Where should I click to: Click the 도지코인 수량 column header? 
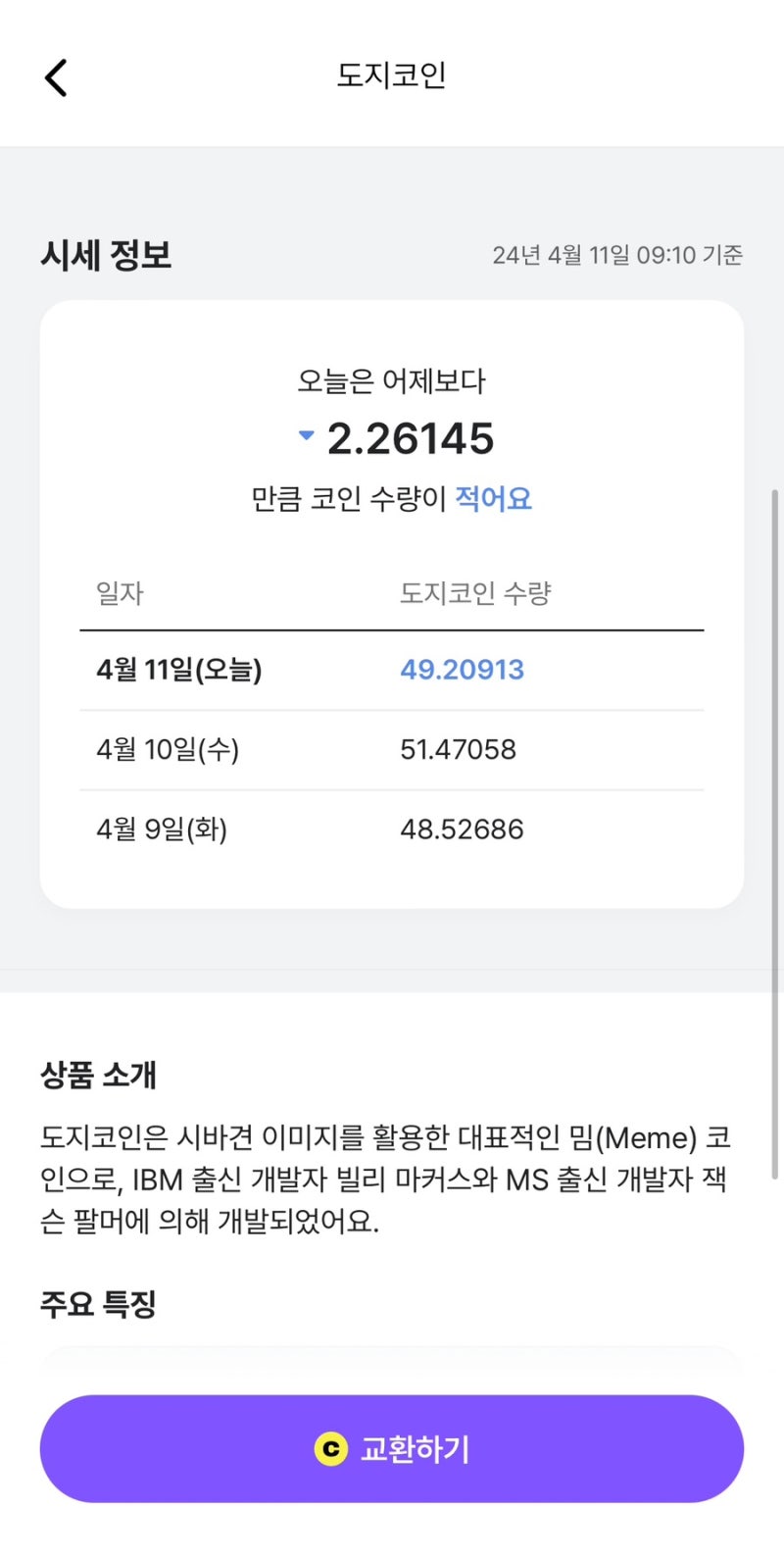(477, 592)
